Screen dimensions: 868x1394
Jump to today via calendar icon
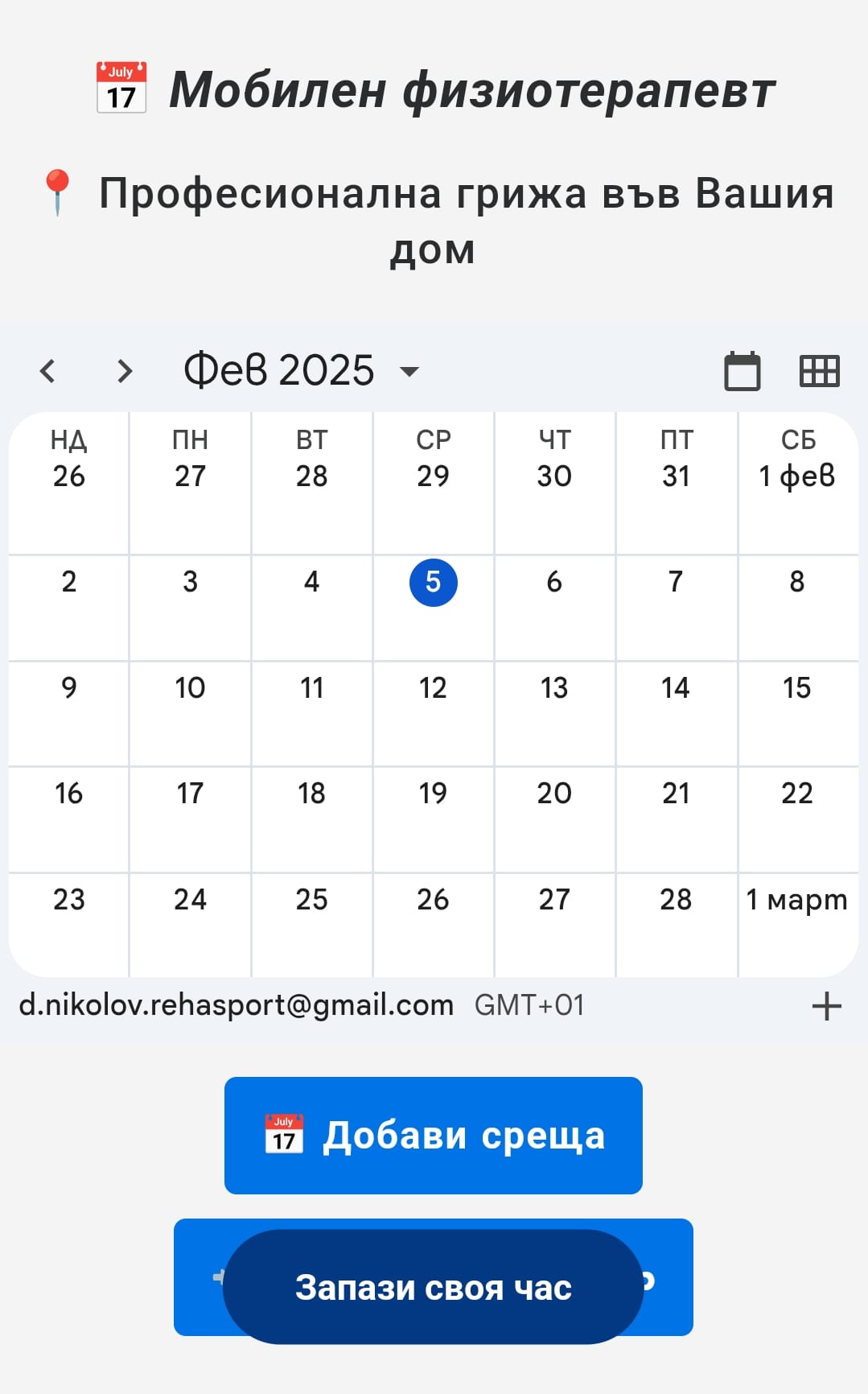click(742, 371)
